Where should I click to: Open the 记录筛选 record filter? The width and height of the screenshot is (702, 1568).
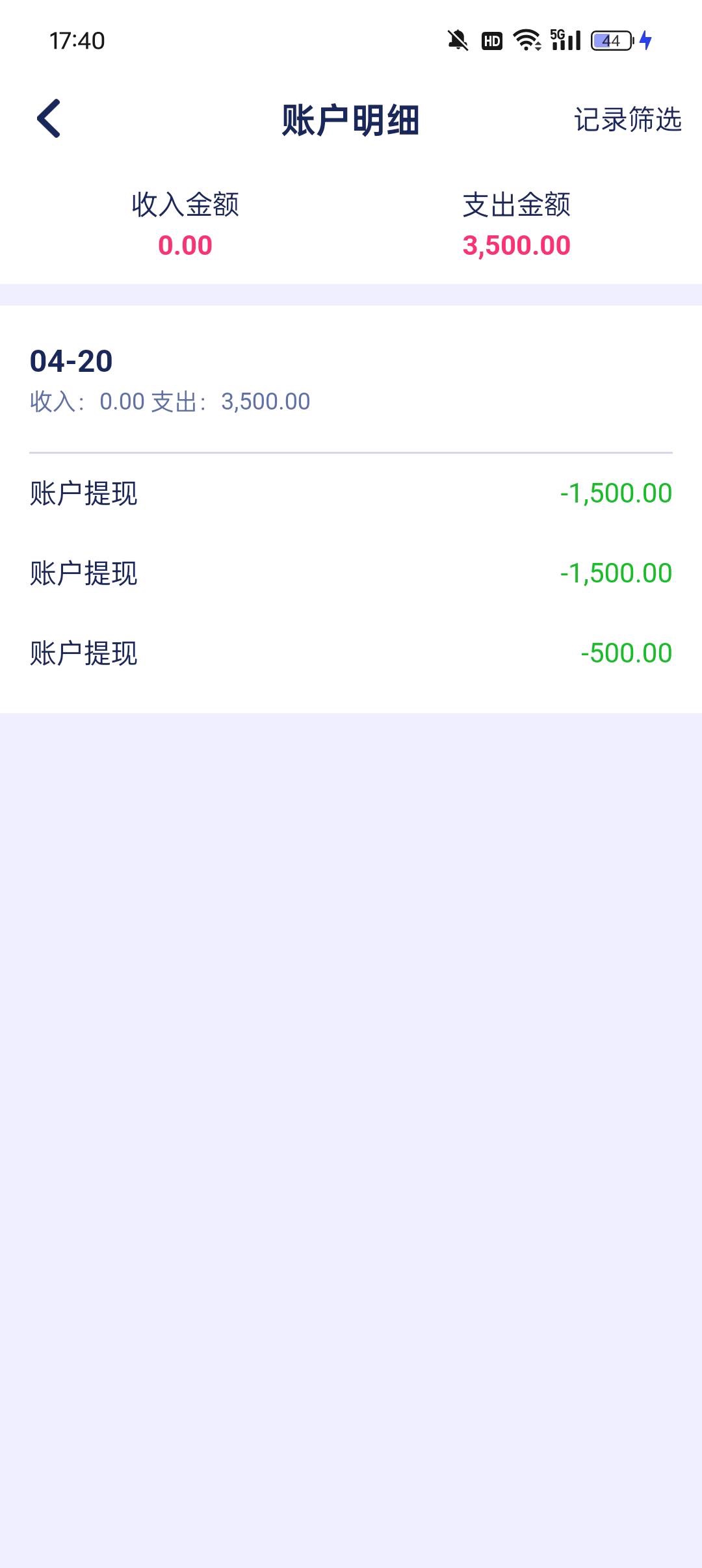[x=627, y=120]
